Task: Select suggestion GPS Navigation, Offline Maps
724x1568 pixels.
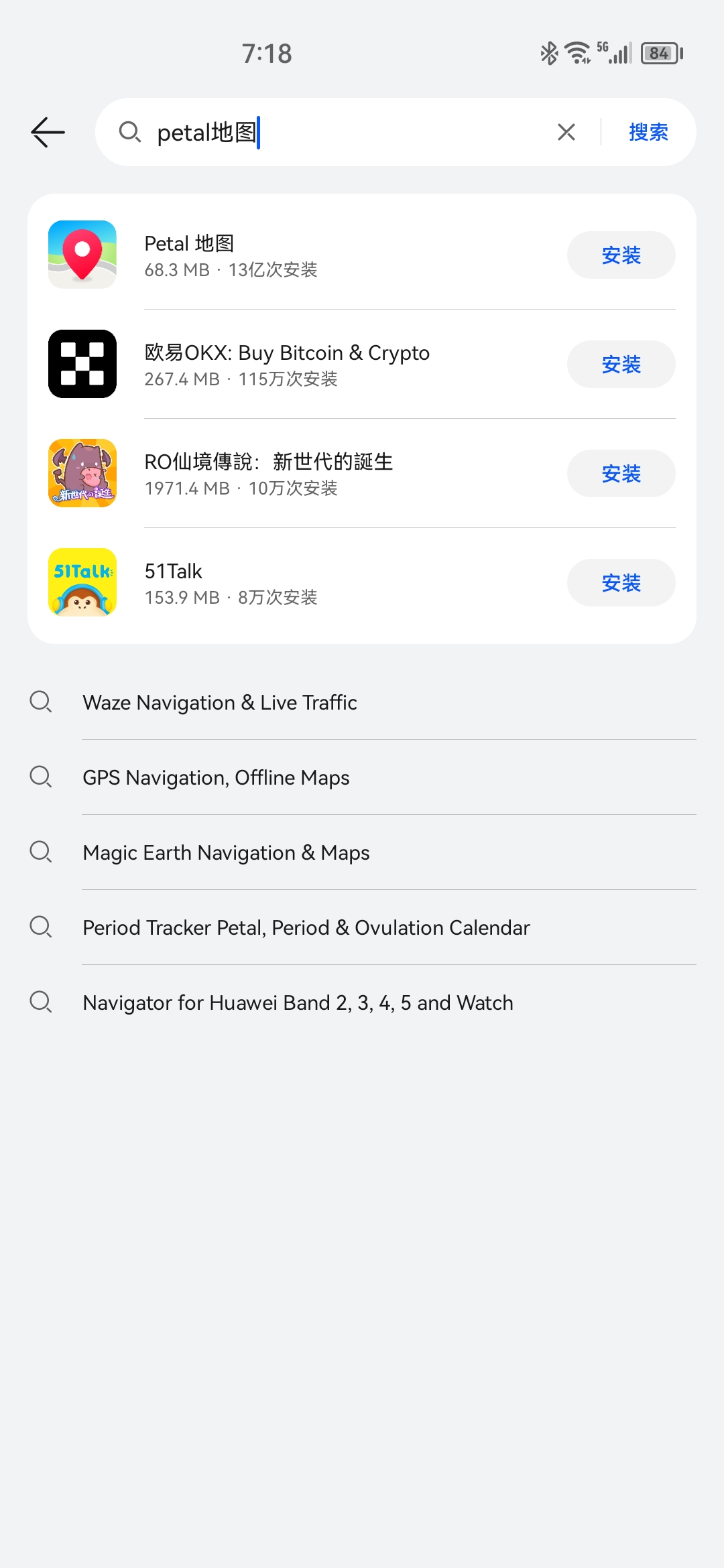Action: coord(216,777)
